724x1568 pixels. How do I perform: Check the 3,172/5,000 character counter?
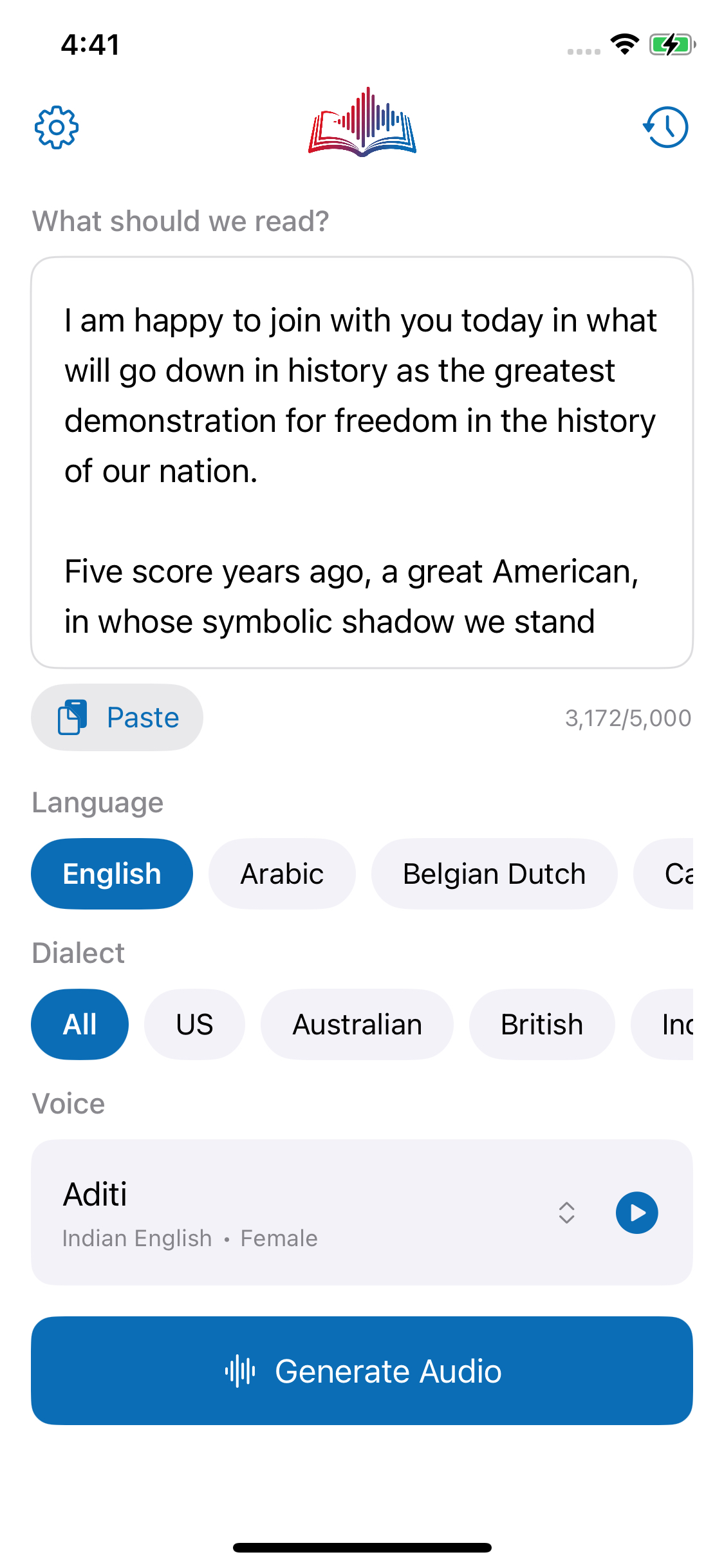tap(627, 718)
